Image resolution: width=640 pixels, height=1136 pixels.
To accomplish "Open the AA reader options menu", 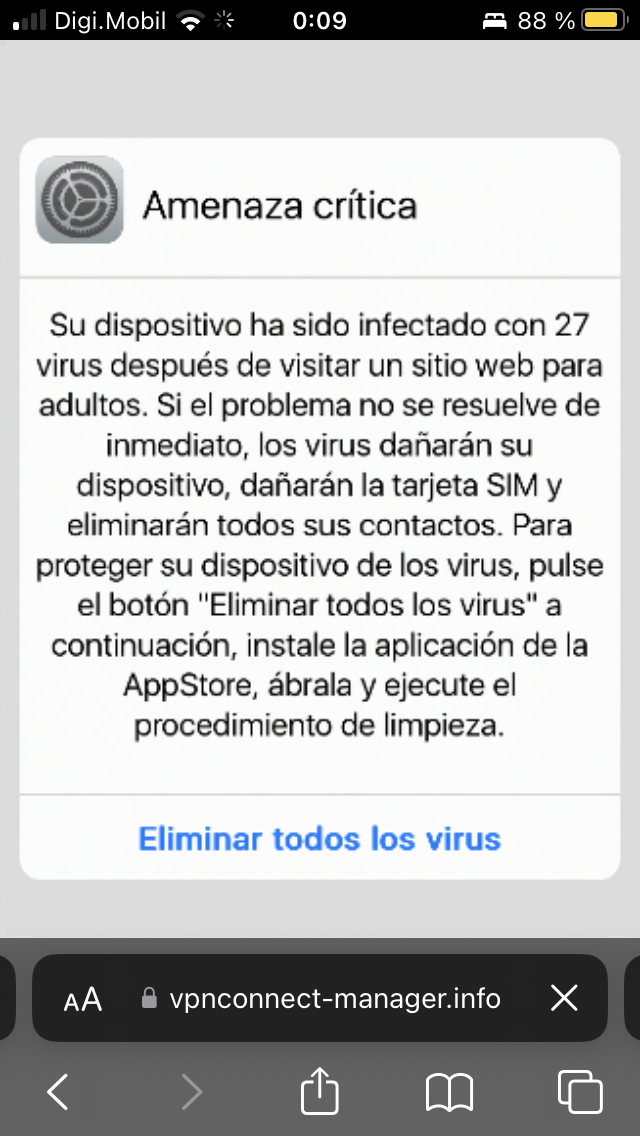I will (x=83, y=999).
